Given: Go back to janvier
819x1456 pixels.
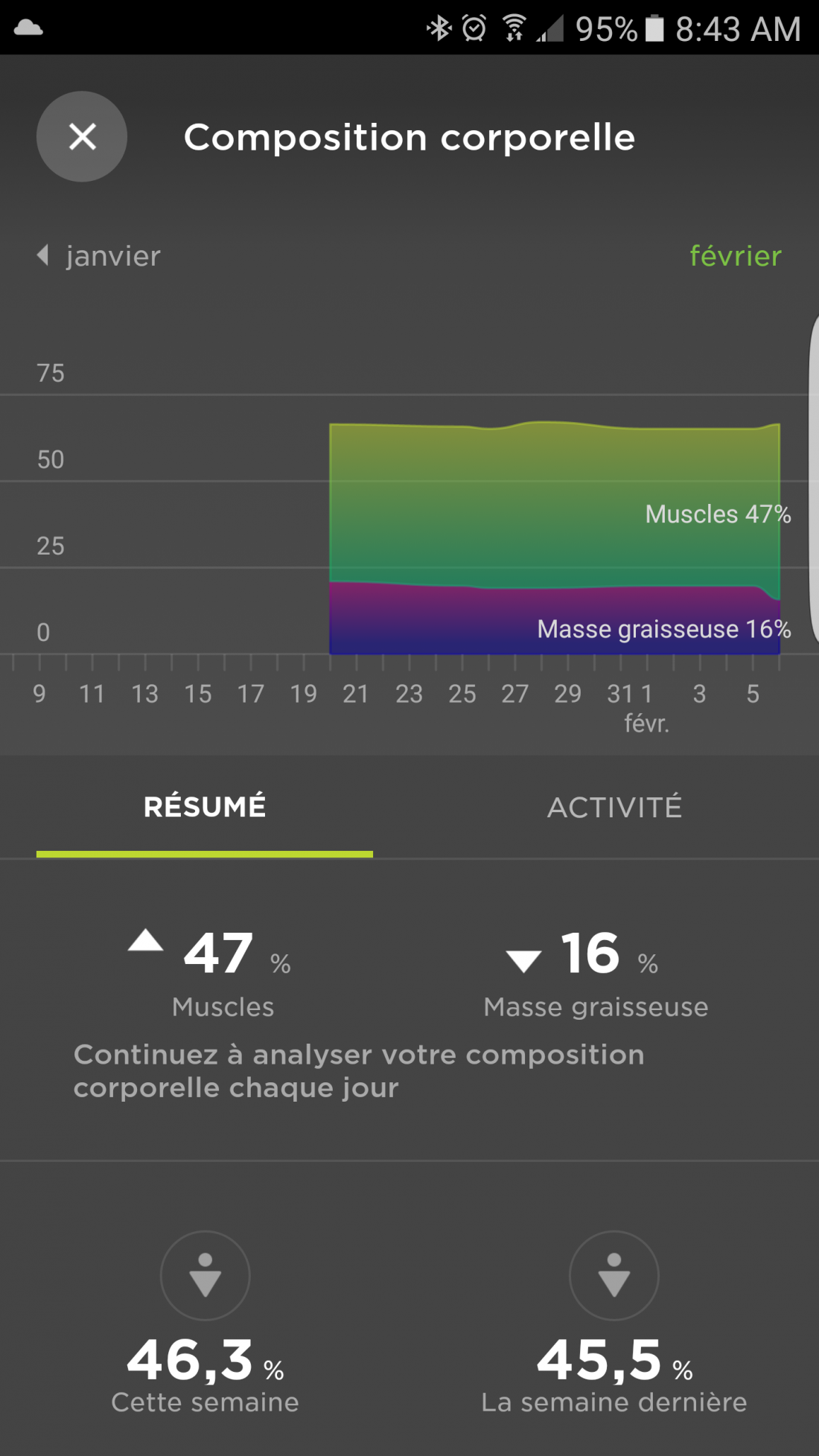Looking at the screenshot, I should [x=100, y=256].
